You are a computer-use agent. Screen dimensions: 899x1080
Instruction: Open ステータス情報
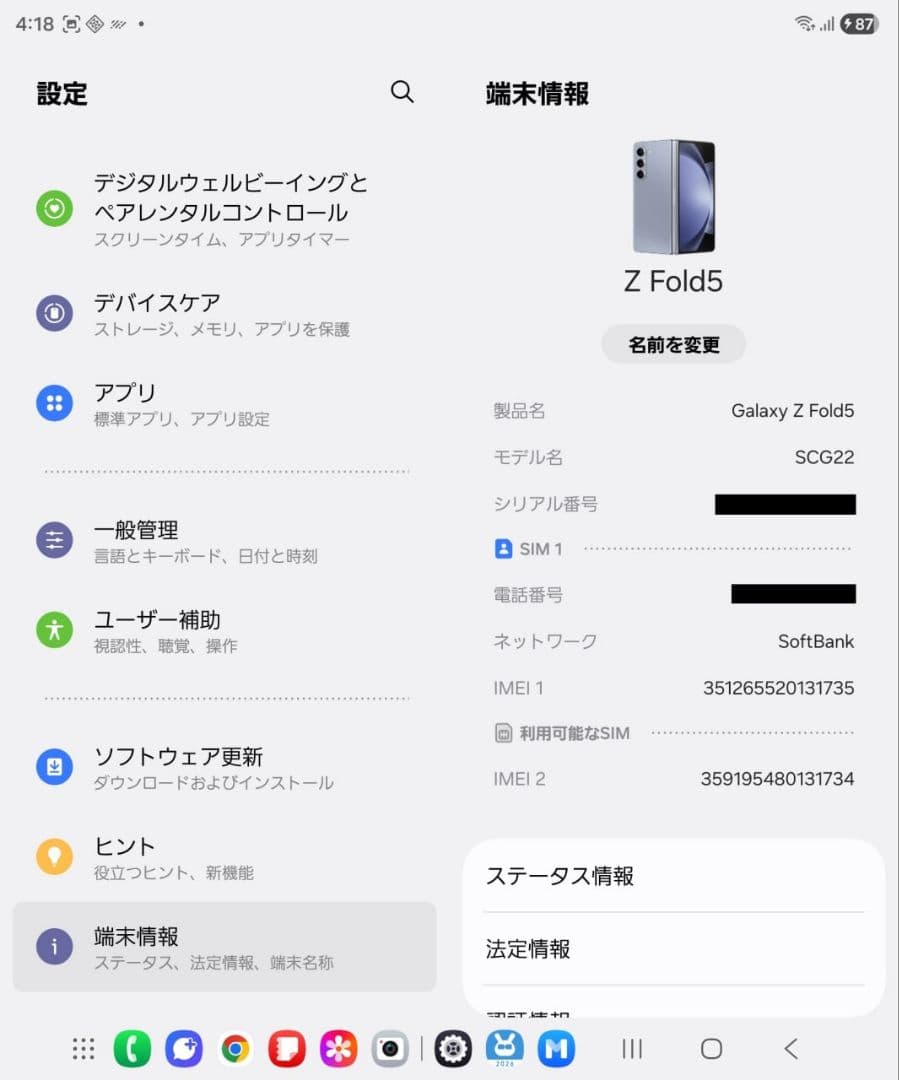pos(669,876)
